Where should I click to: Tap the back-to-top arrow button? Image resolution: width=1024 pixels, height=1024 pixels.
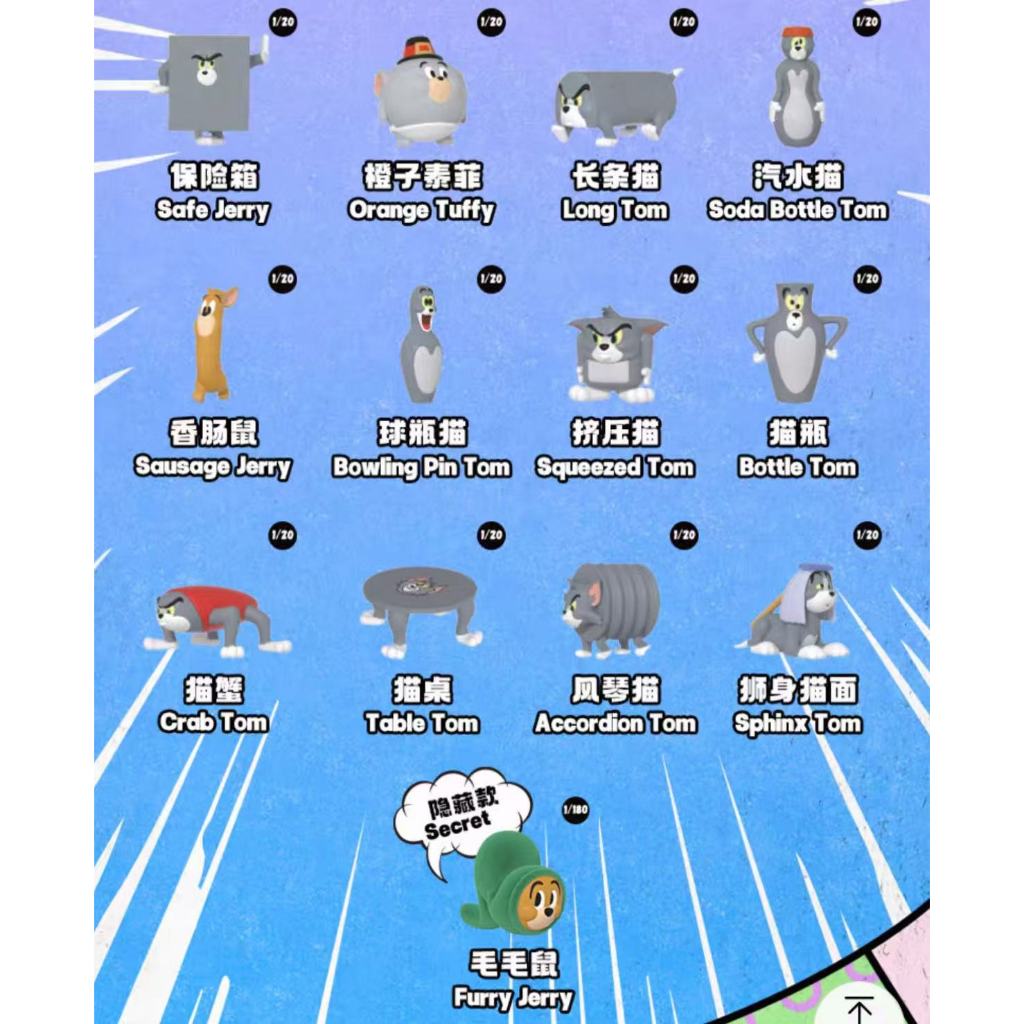click(859, 1009)
